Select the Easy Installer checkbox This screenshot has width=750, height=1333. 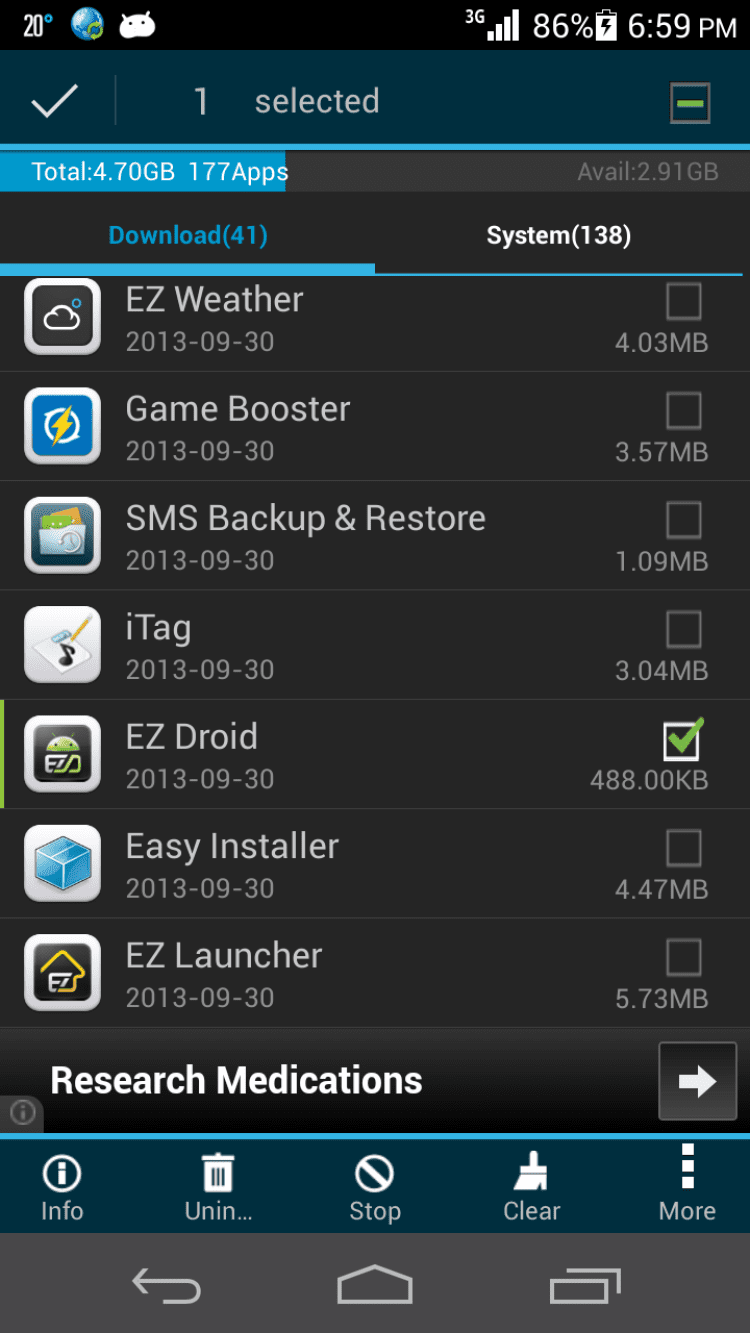[684, 848]
